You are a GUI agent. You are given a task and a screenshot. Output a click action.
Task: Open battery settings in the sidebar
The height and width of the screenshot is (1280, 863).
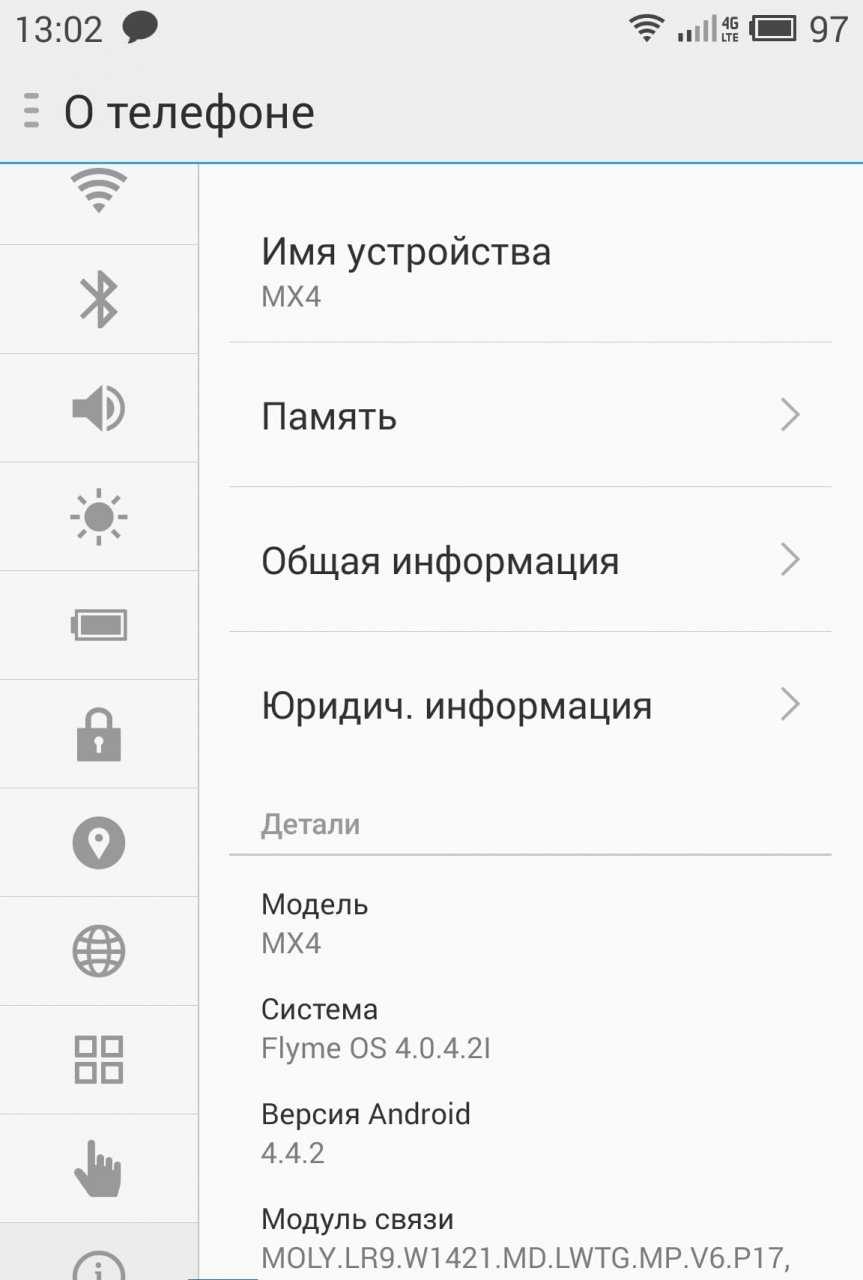[x=98, y=626]
